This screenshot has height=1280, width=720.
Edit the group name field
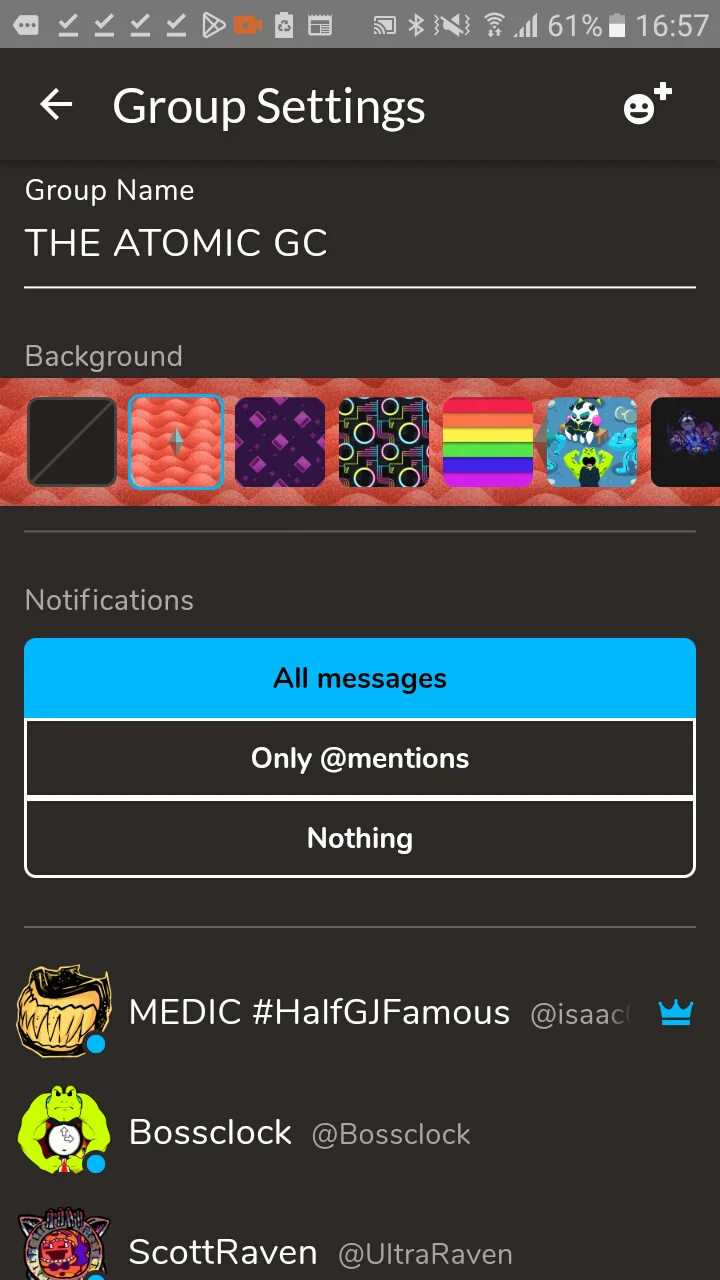pos(359,243)
